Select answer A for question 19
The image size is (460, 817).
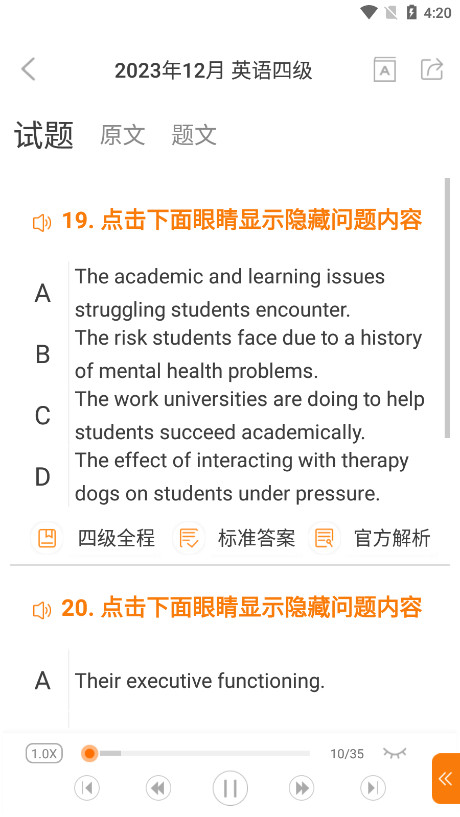230,293
